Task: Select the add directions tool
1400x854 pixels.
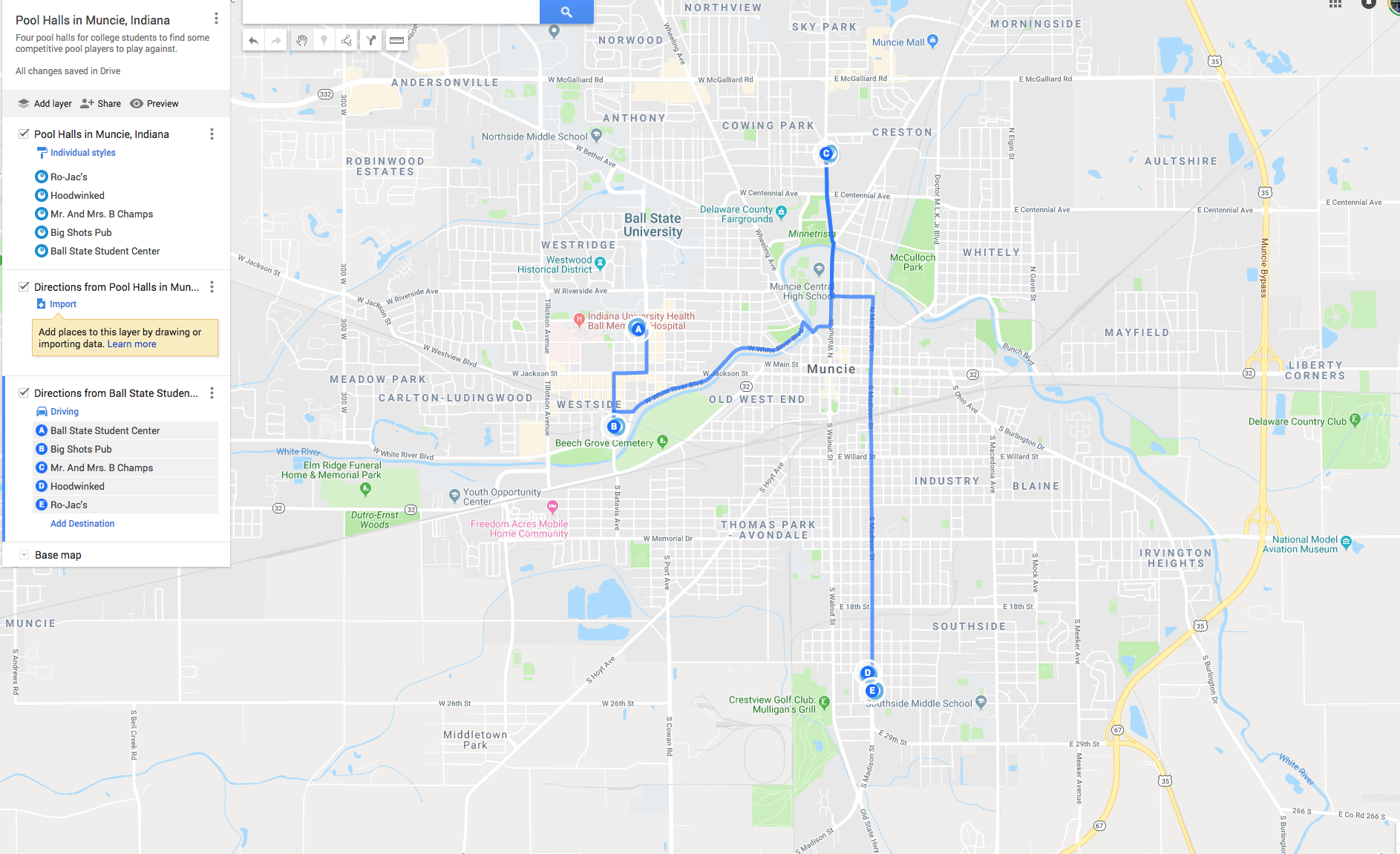Action: (371, 41)
